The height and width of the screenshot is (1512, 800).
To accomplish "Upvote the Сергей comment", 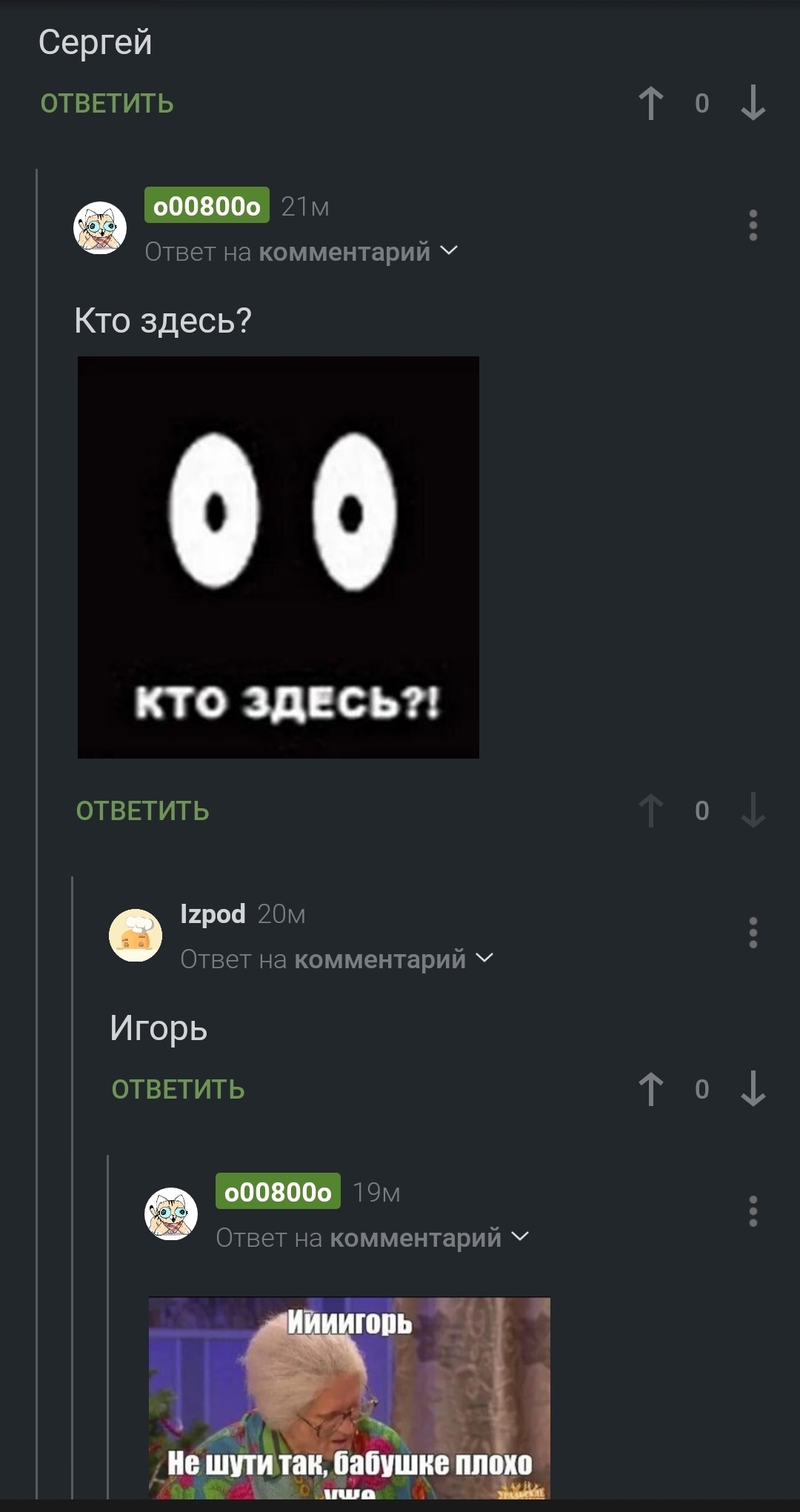I will coord(651,103).
